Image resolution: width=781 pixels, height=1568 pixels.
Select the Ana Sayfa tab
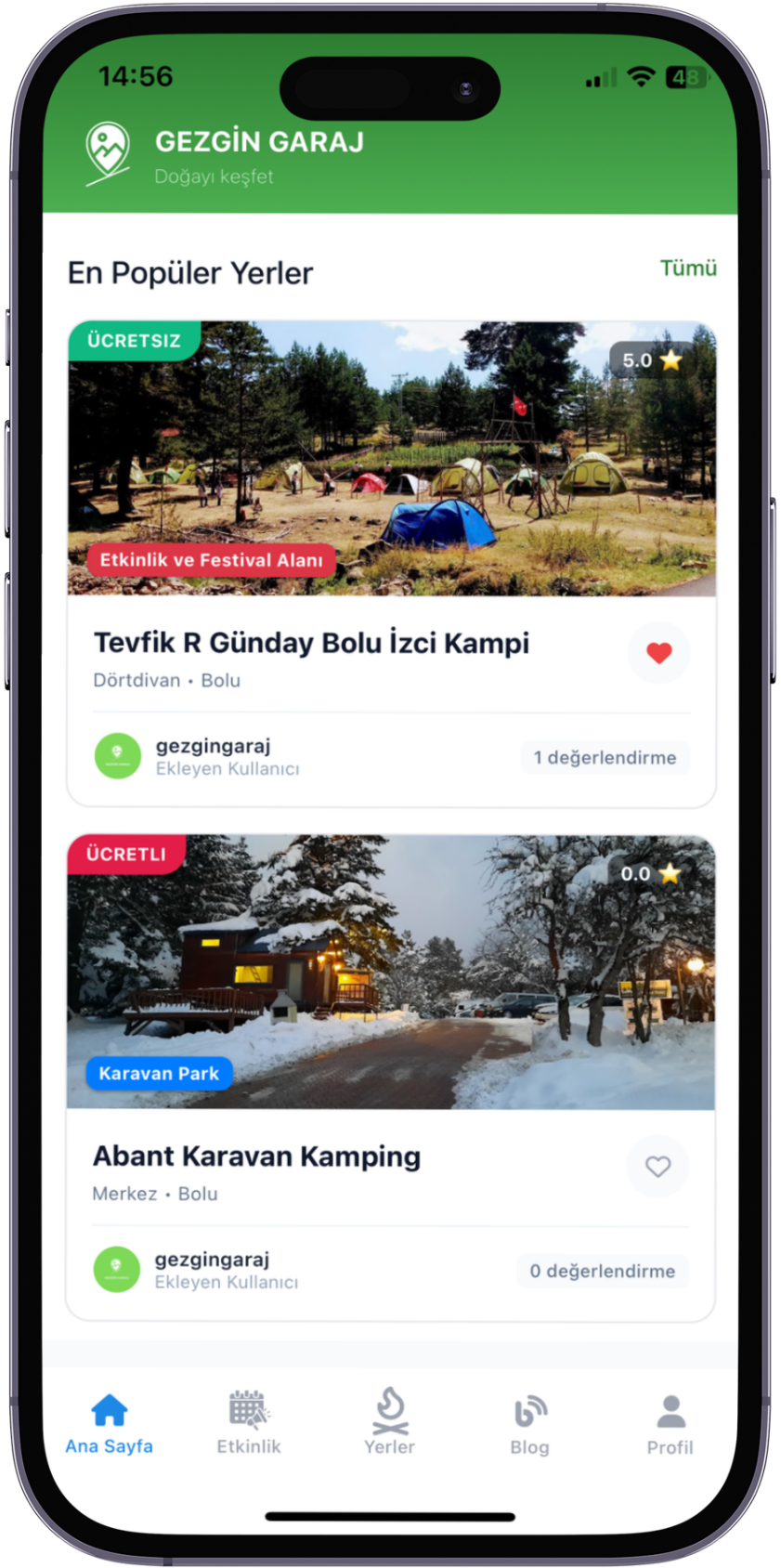[109, 1423]
